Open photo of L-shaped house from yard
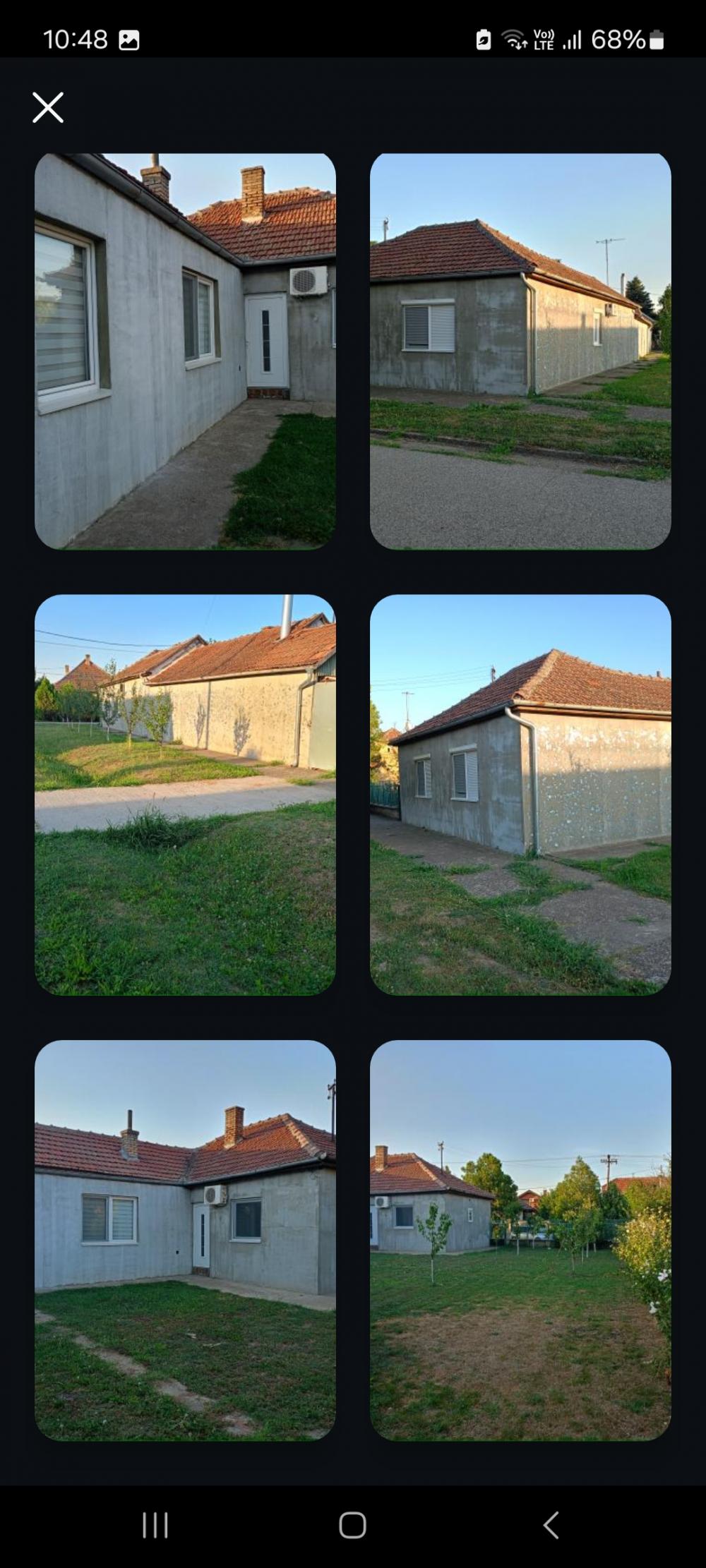Viewport: 706px width, 1568px height. 185,1240
